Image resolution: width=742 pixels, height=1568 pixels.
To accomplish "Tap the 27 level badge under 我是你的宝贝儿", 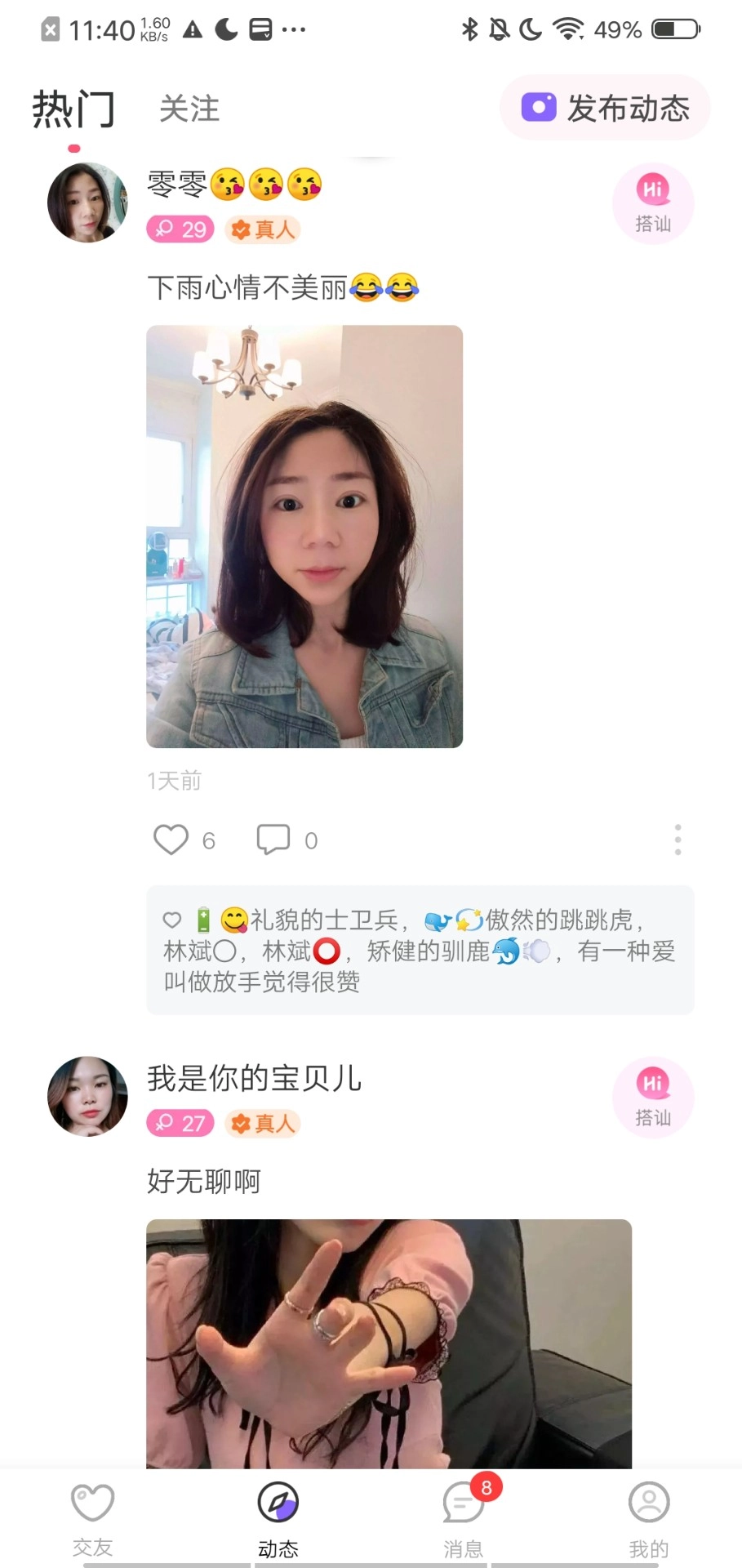I will 180,1124.
